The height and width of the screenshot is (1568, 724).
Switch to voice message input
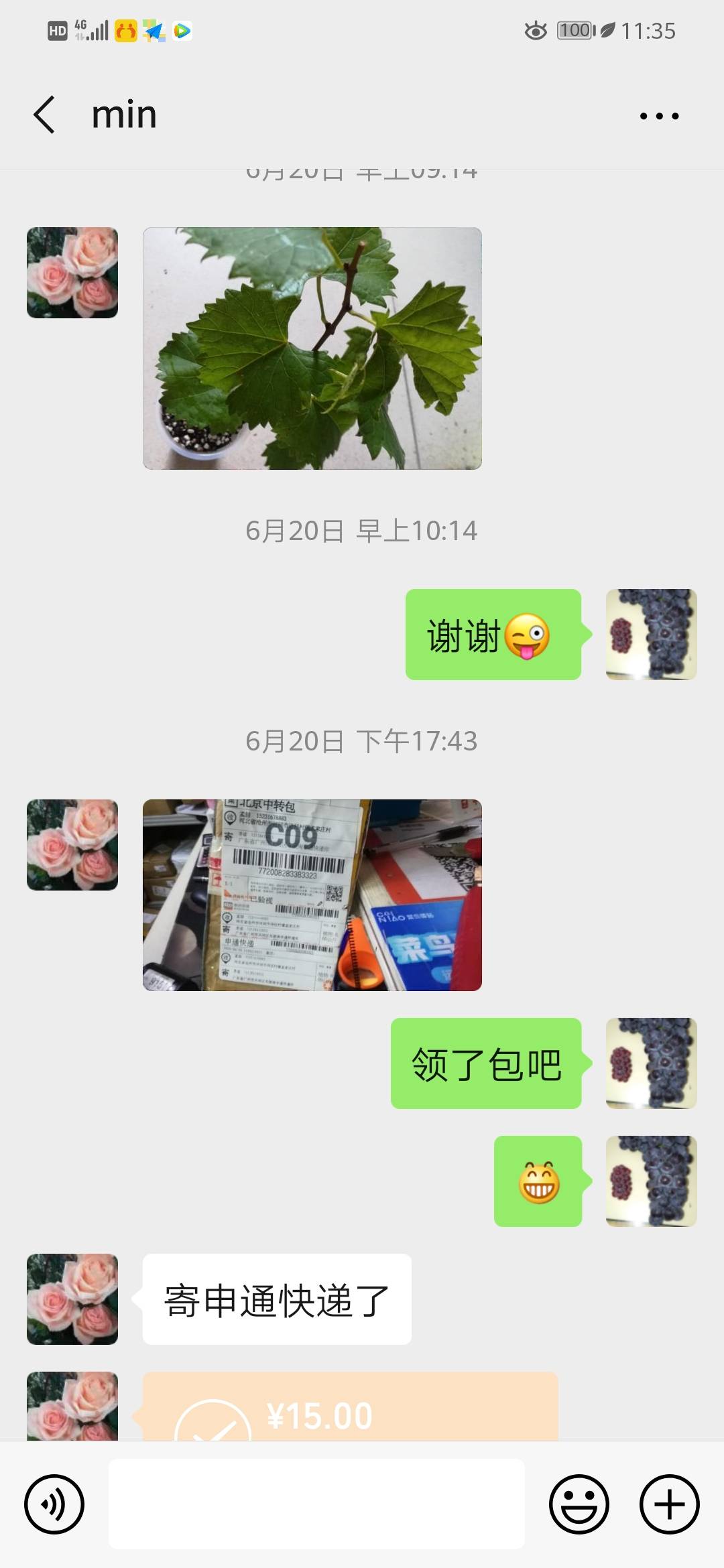click(x=54, y=1504)
